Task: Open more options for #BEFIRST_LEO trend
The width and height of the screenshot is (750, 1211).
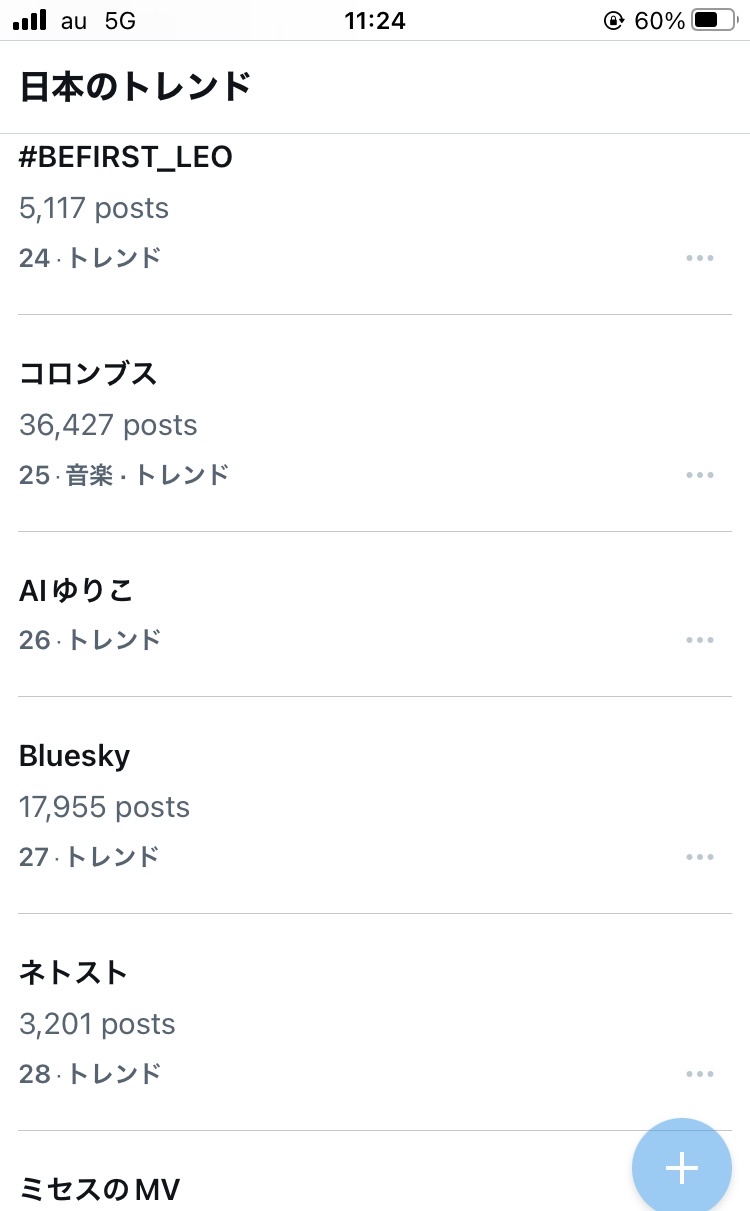Action: 700,258
